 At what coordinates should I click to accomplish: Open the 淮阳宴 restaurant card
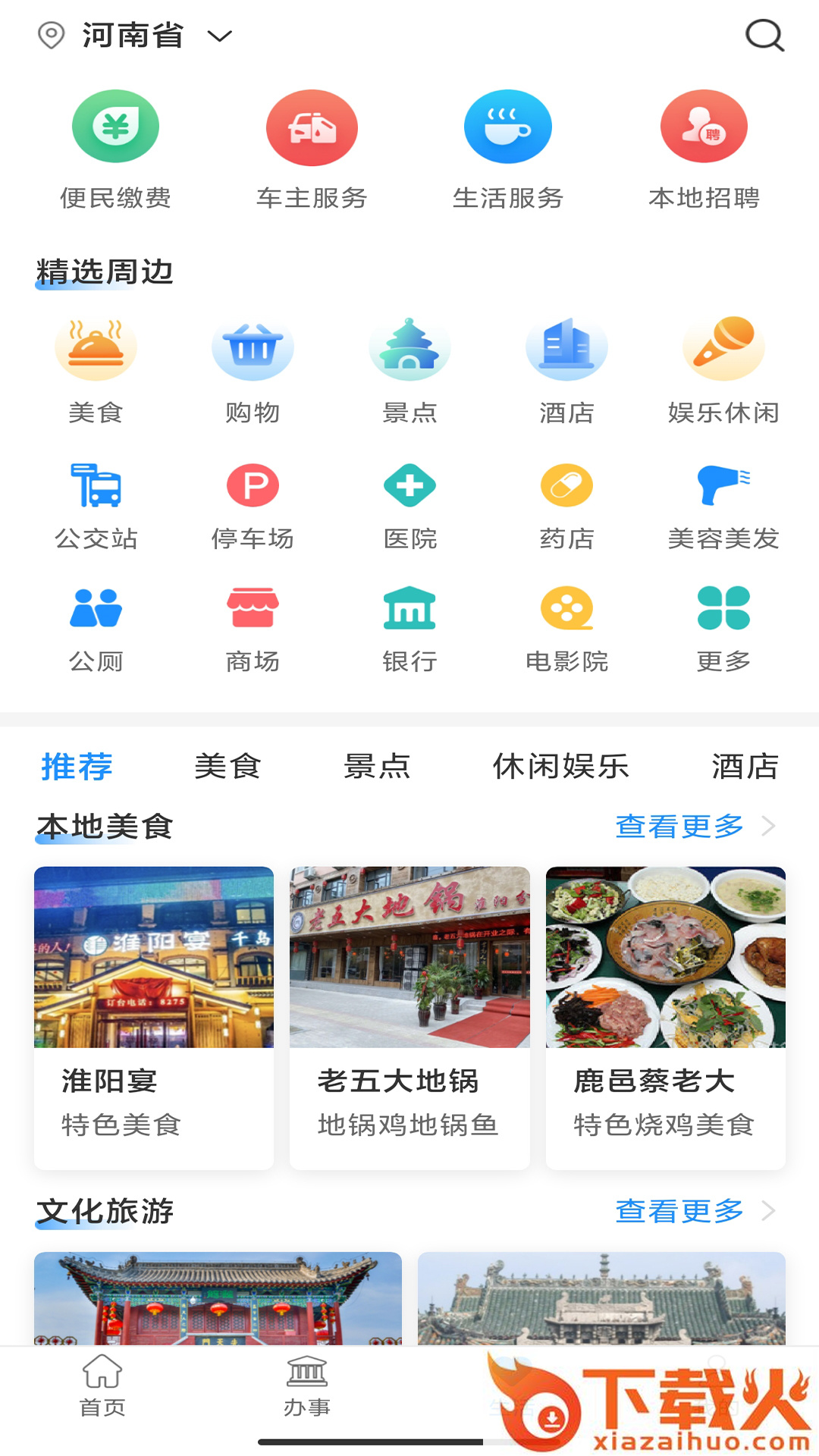(x=154, y=1016)
